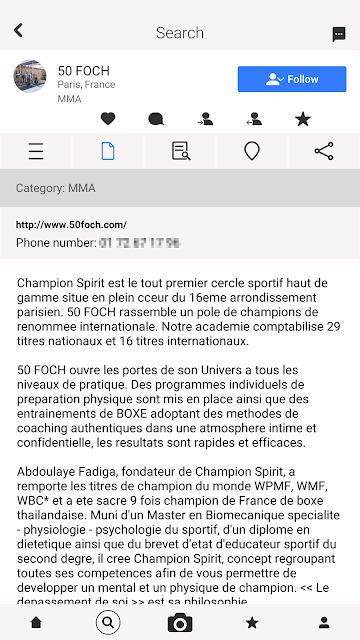Switch to the list menu tab
Screen dimensions: 360x640
coord(36,151)
